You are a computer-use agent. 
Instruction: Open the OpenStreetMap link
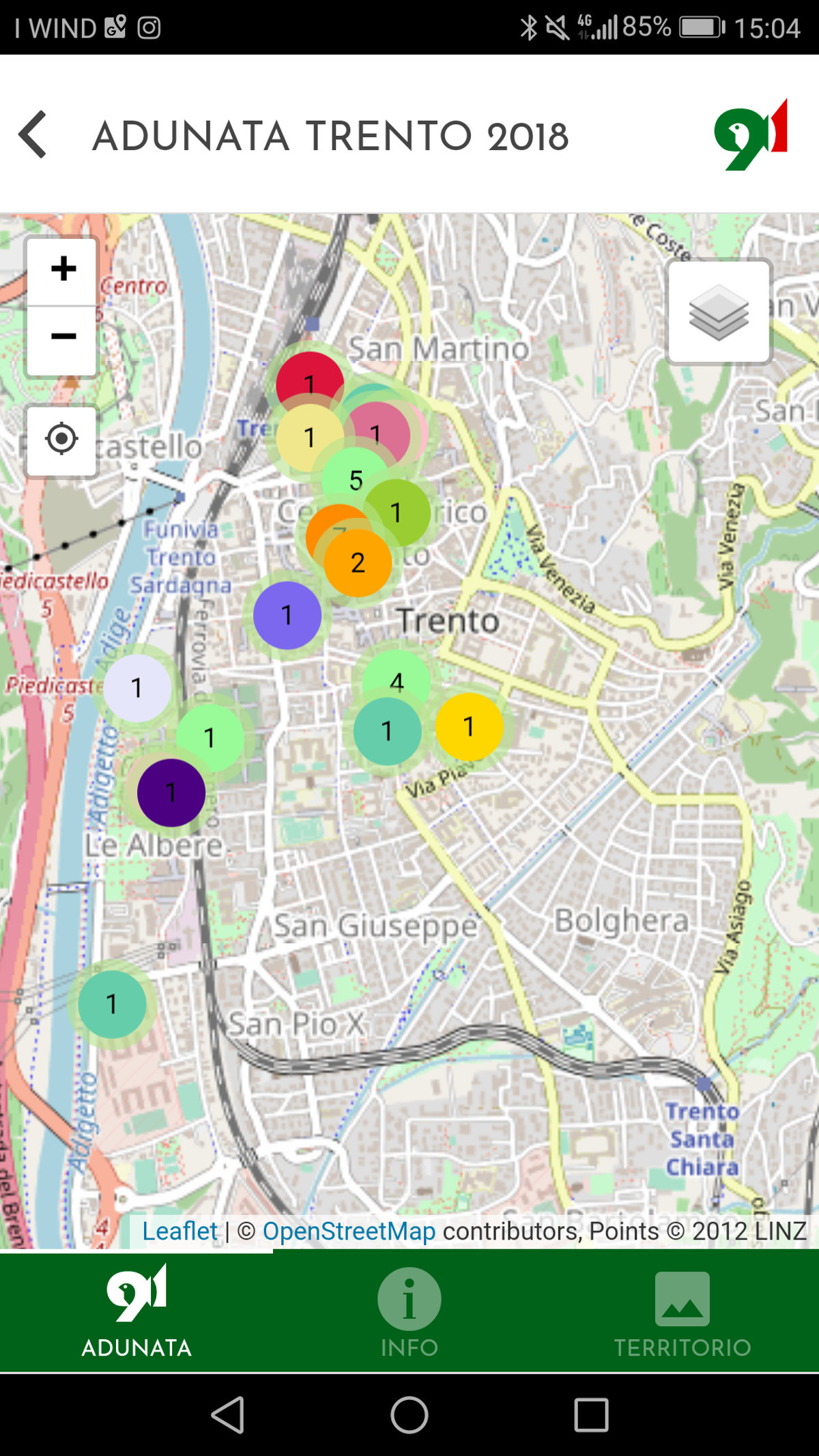tap(349, 1231)
